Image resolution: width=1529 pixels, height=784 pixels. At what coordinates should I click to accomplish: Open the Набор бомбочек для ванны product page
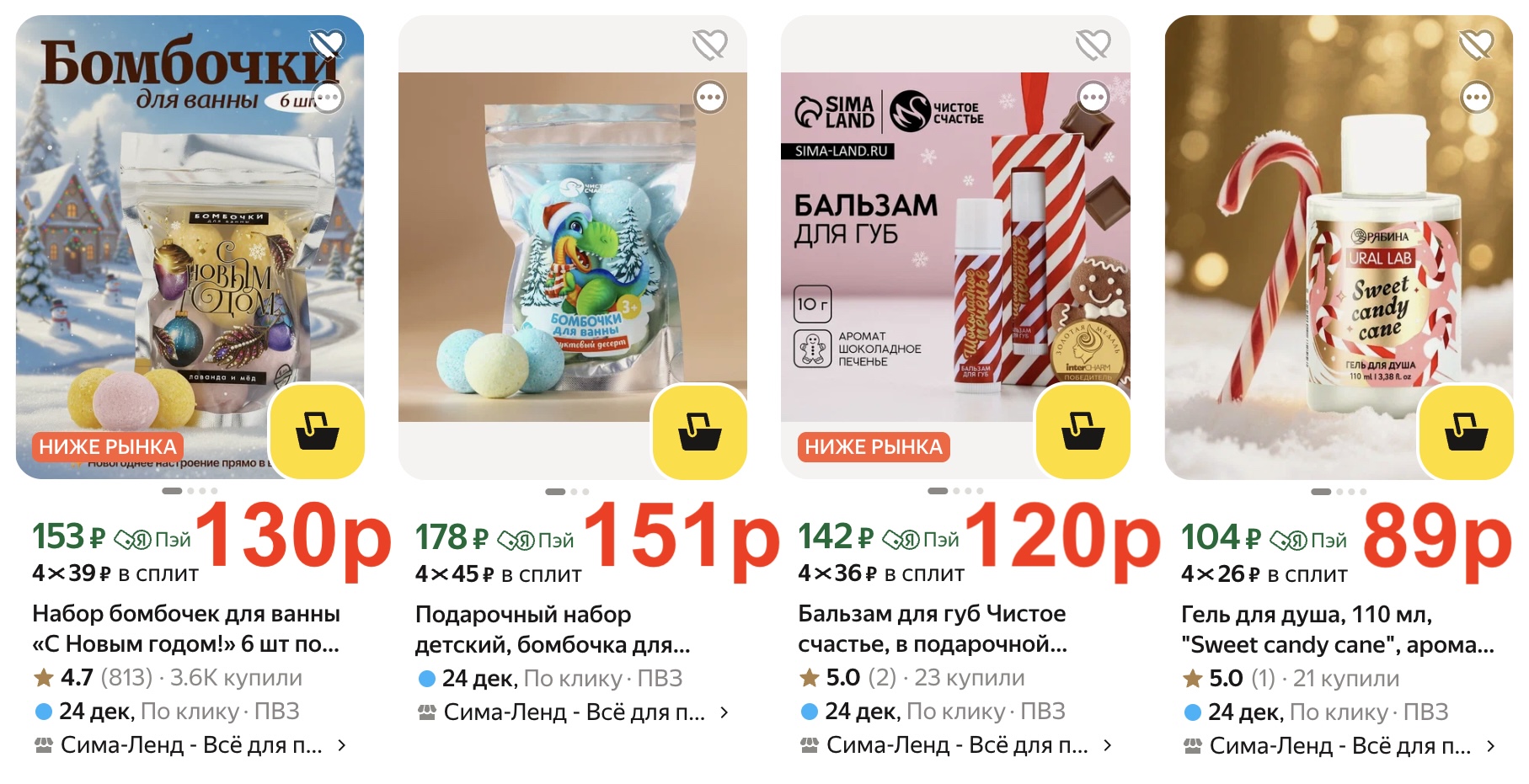tap(185, 628)
